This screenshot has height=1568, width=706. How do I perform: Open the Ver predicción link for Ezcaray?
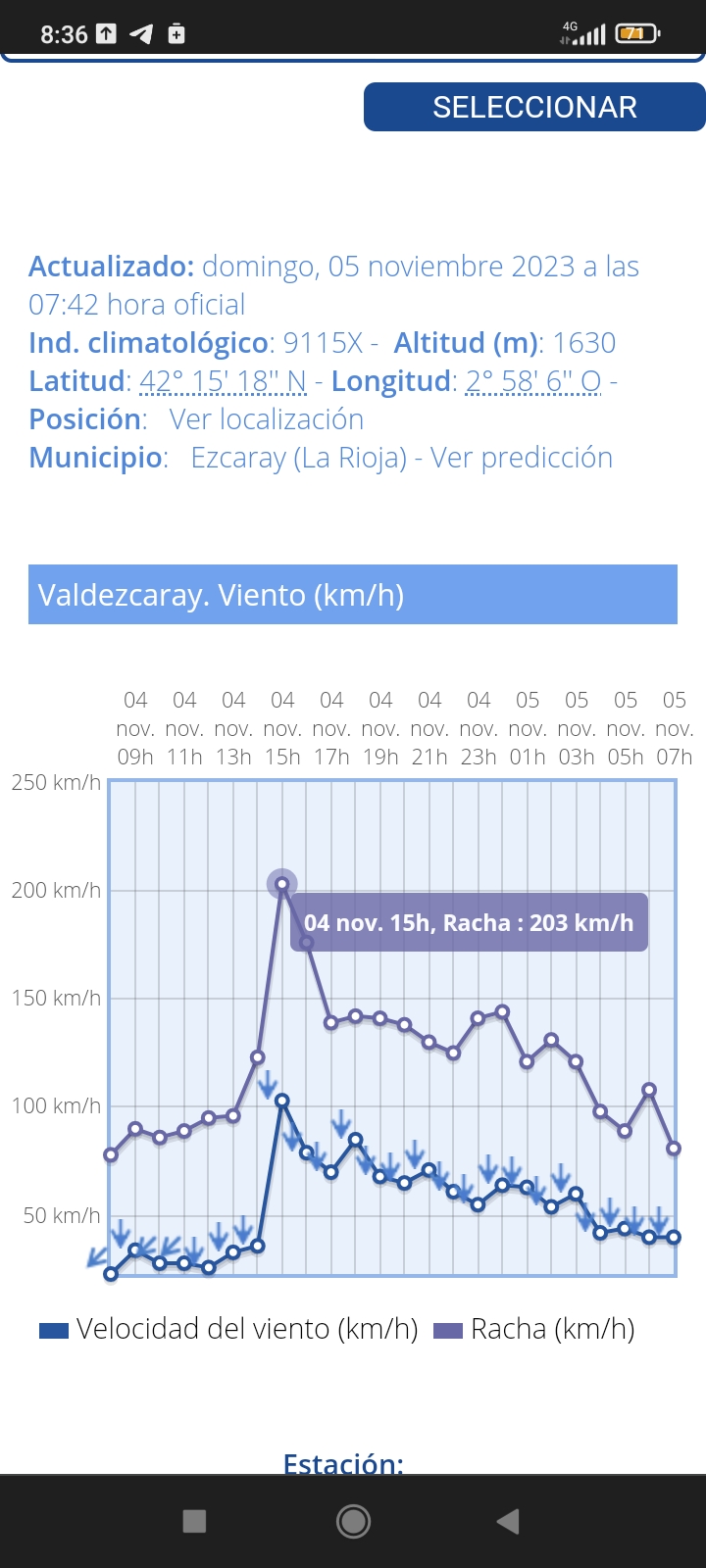tap(522, 458)
